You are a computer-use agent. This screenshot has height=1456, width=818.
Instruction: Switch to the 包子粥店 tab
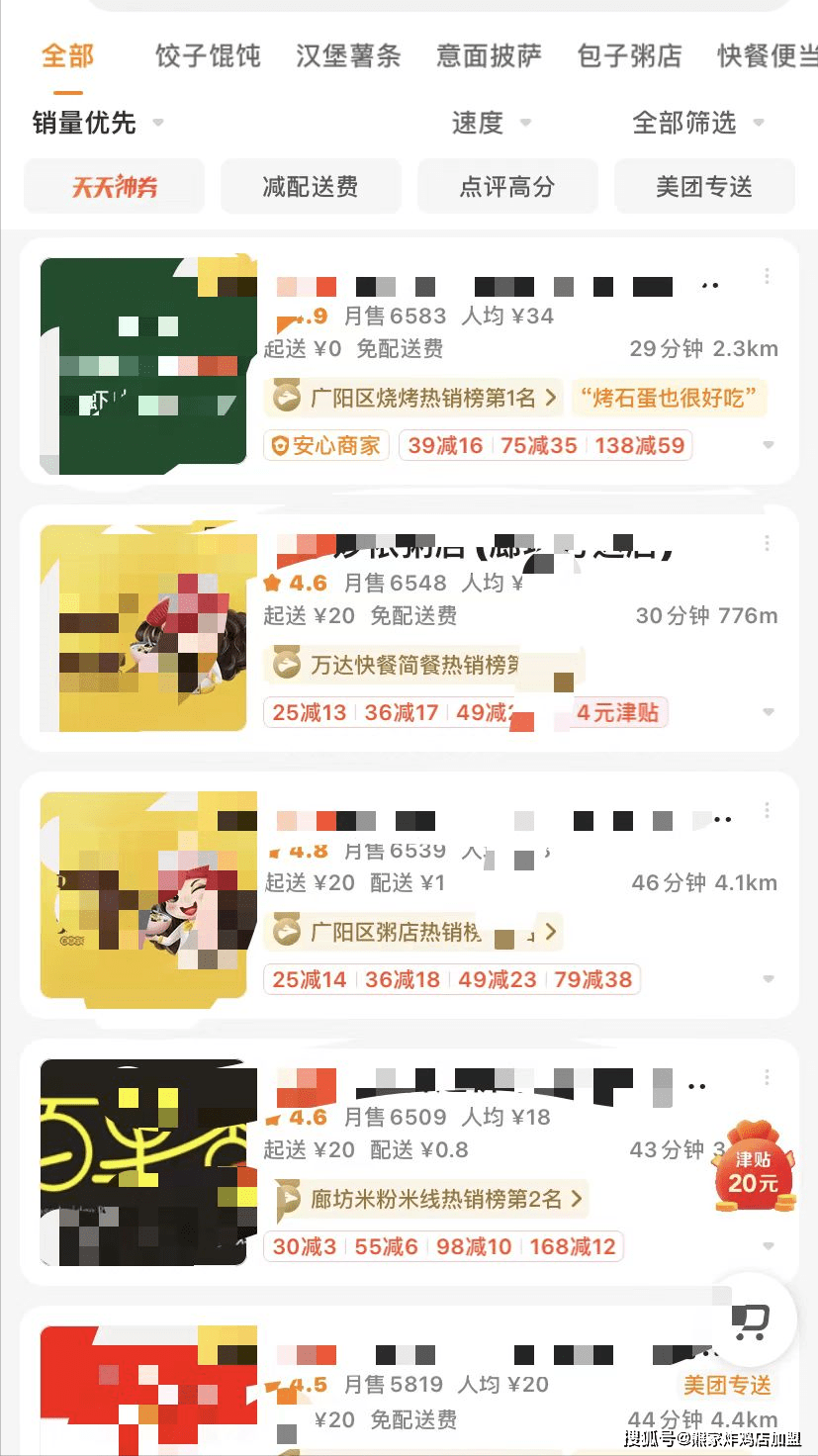pos(629,55)
